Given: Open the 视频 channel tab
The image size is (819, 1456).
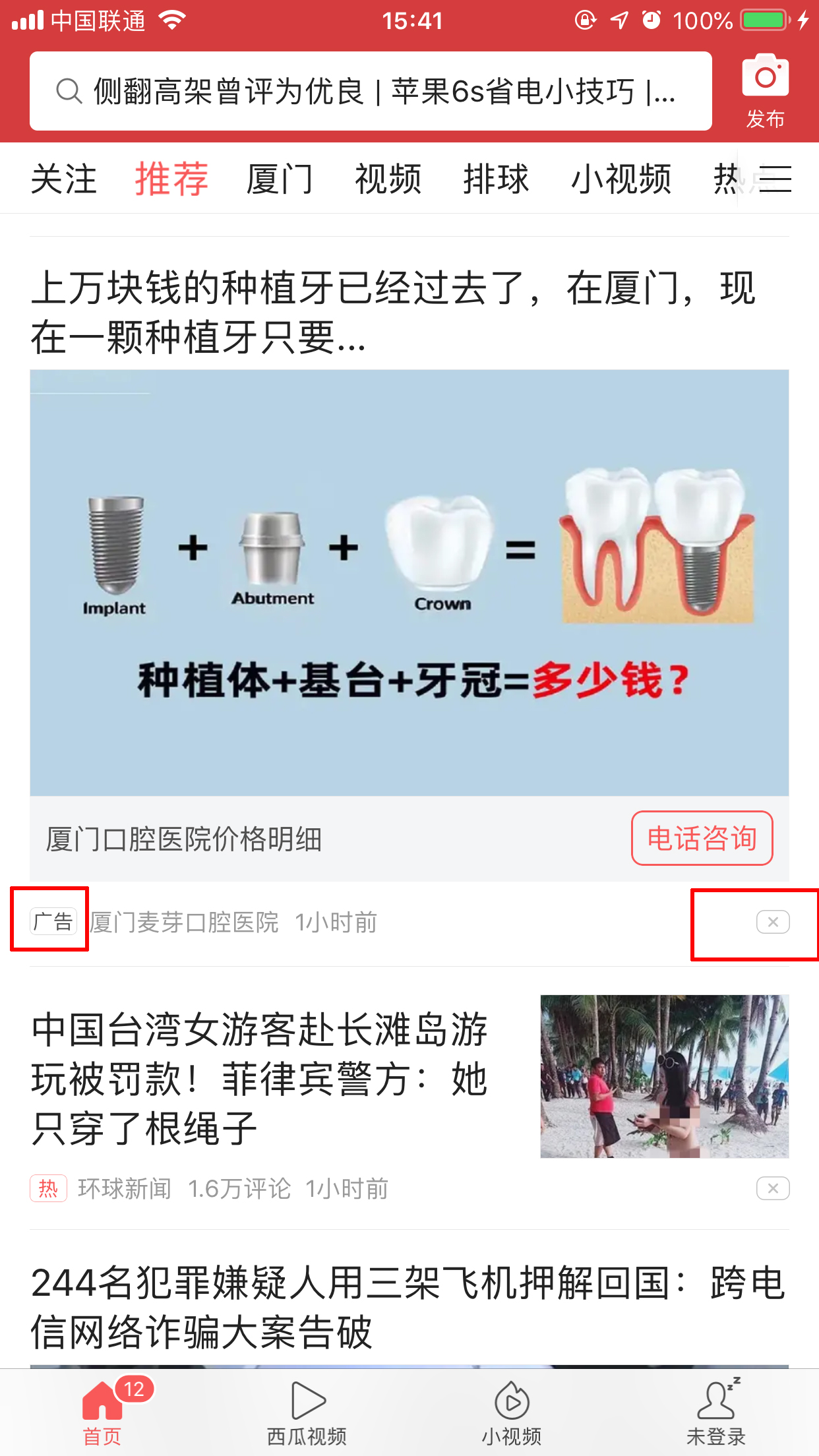Looking at the screenshot, I should 388,179.
